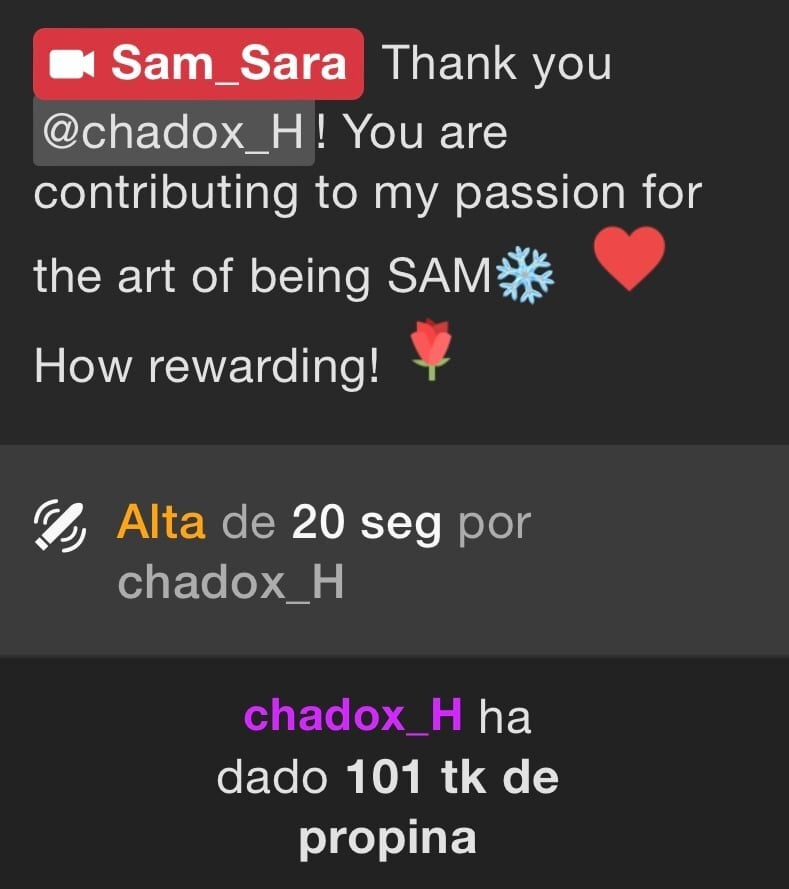Open chadox_H's profile from the tip notice

coord(353,715)
